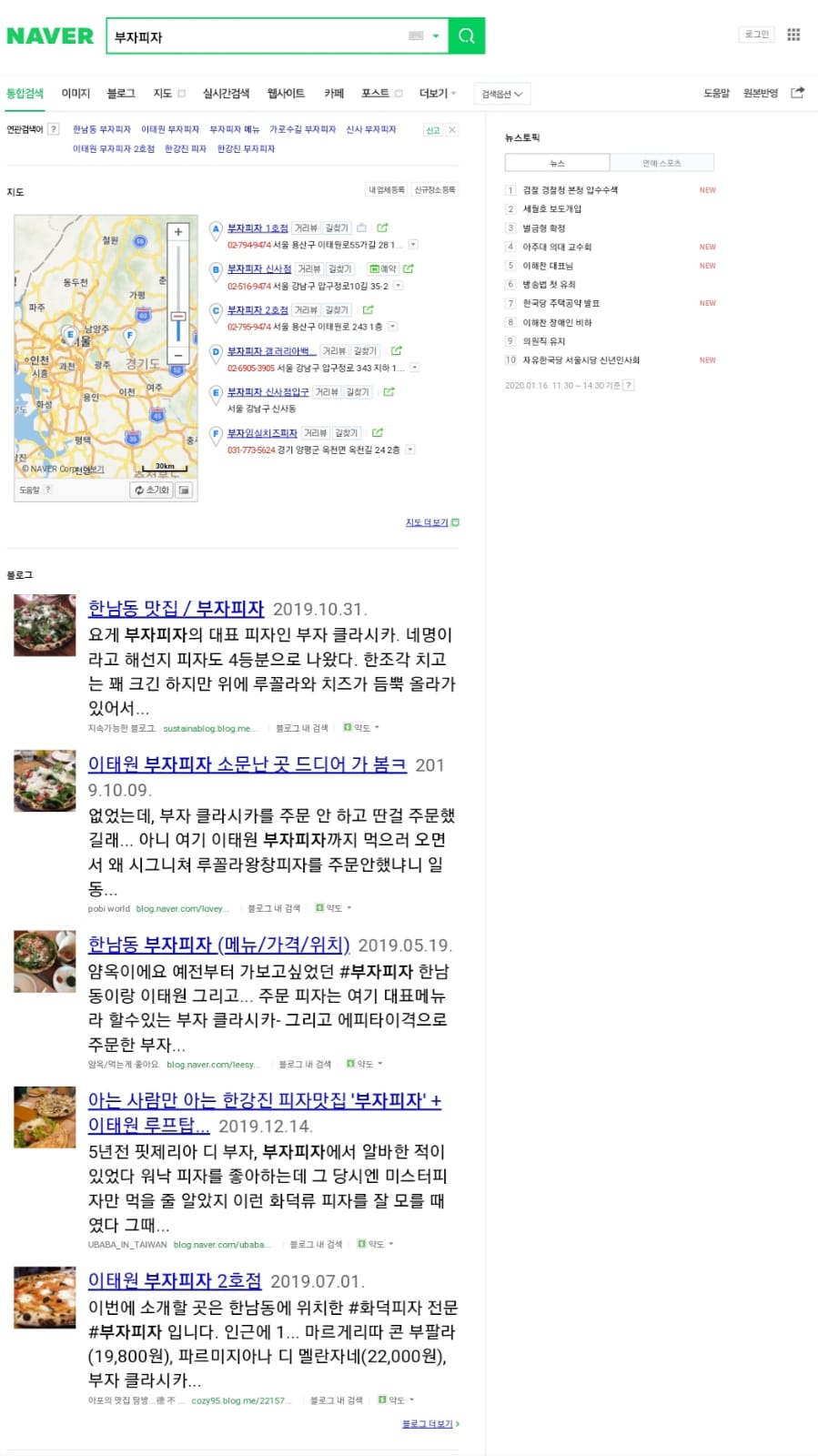Edit the 부자피자 search query field
This screenshot has width=818, height=1456.
[258, 36]
